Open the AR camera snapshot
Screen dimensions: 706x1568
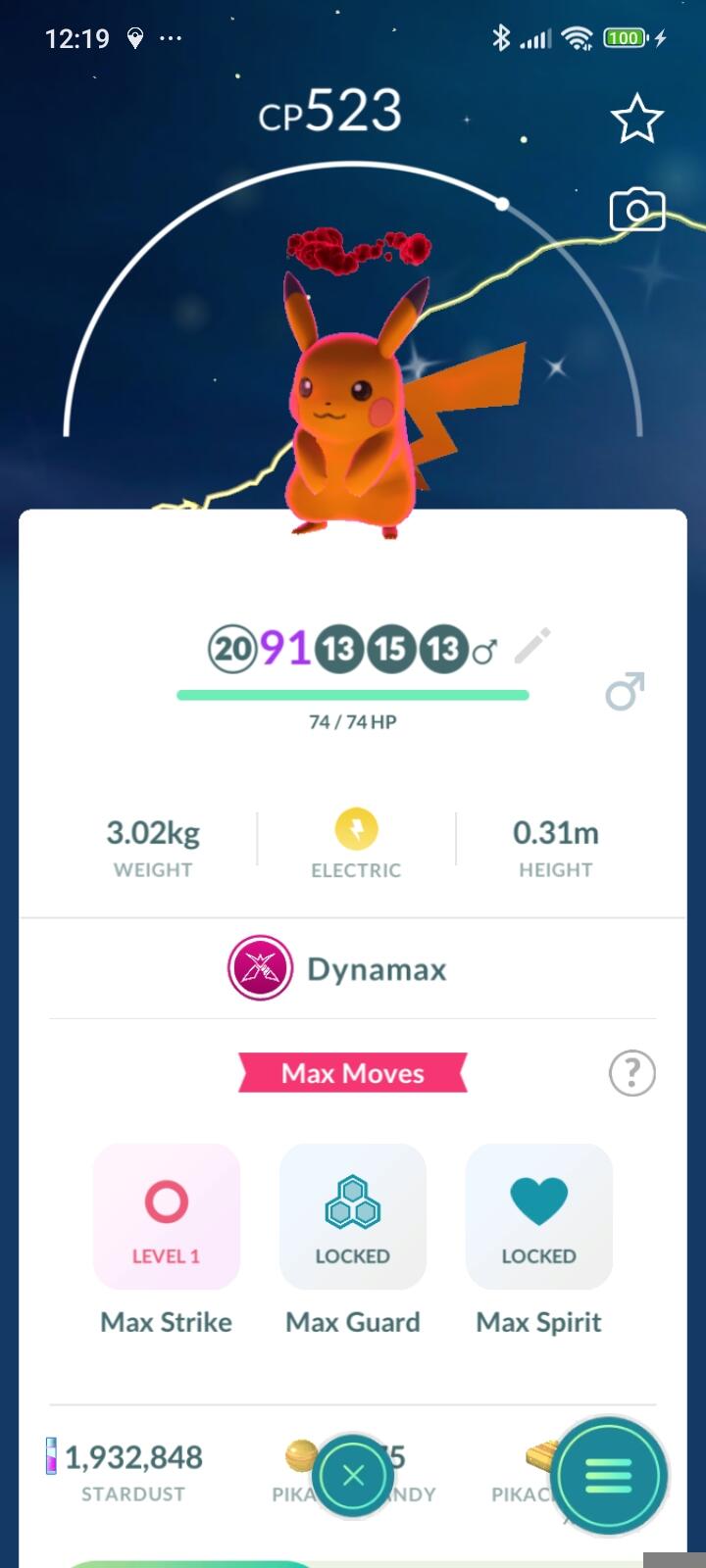coord(637,210)
